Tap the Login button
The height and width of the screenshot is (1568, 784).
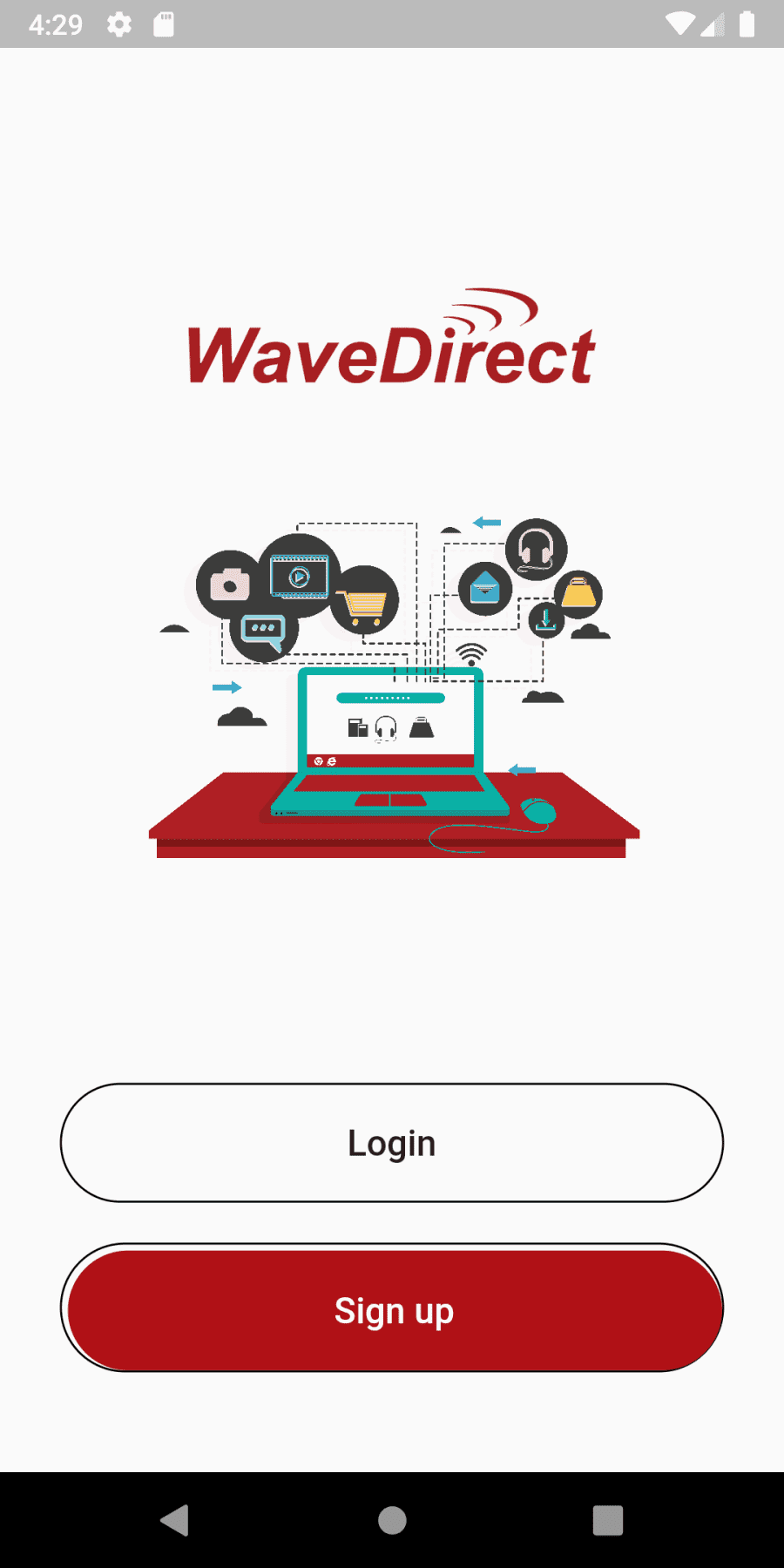tap(392, 1143)
